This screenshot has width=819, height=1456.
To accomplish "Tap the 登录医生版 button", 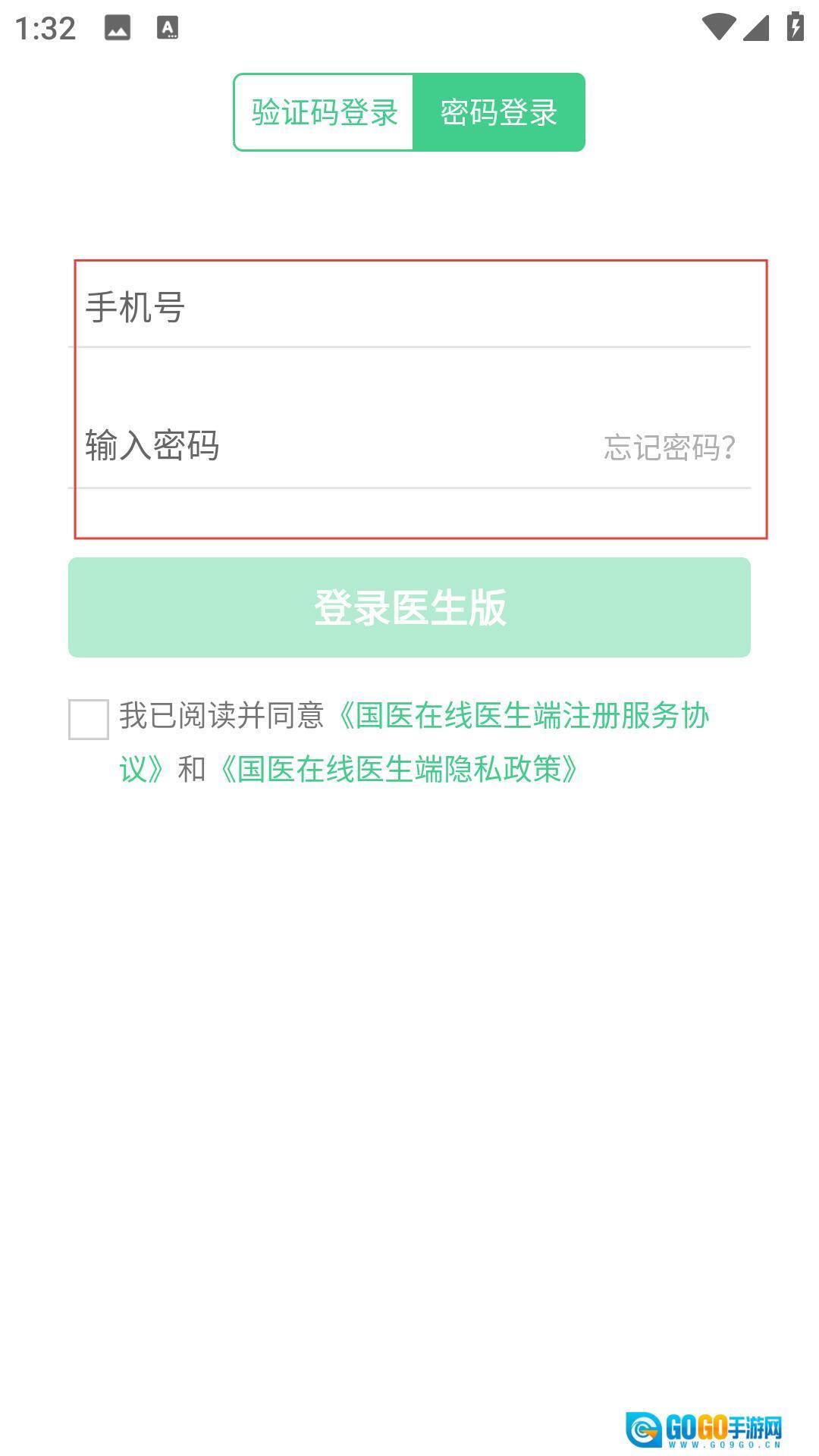I will 409,607.
